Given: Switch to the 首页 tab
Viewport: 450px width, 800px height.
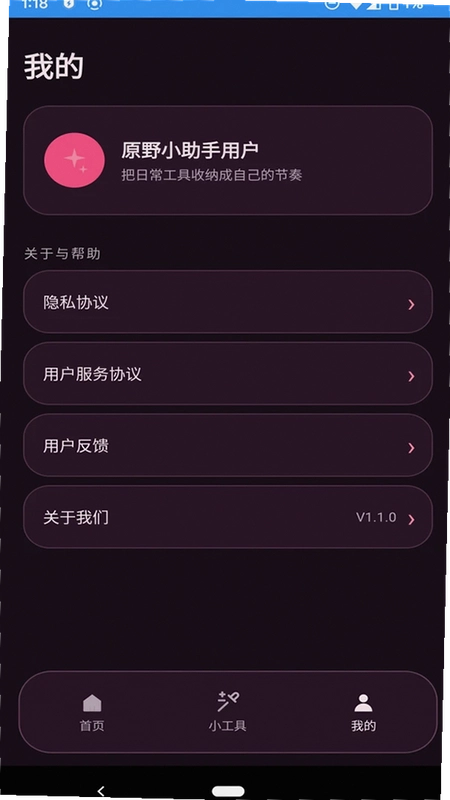Looking at the screenshot, I should [x=92, y=712].
